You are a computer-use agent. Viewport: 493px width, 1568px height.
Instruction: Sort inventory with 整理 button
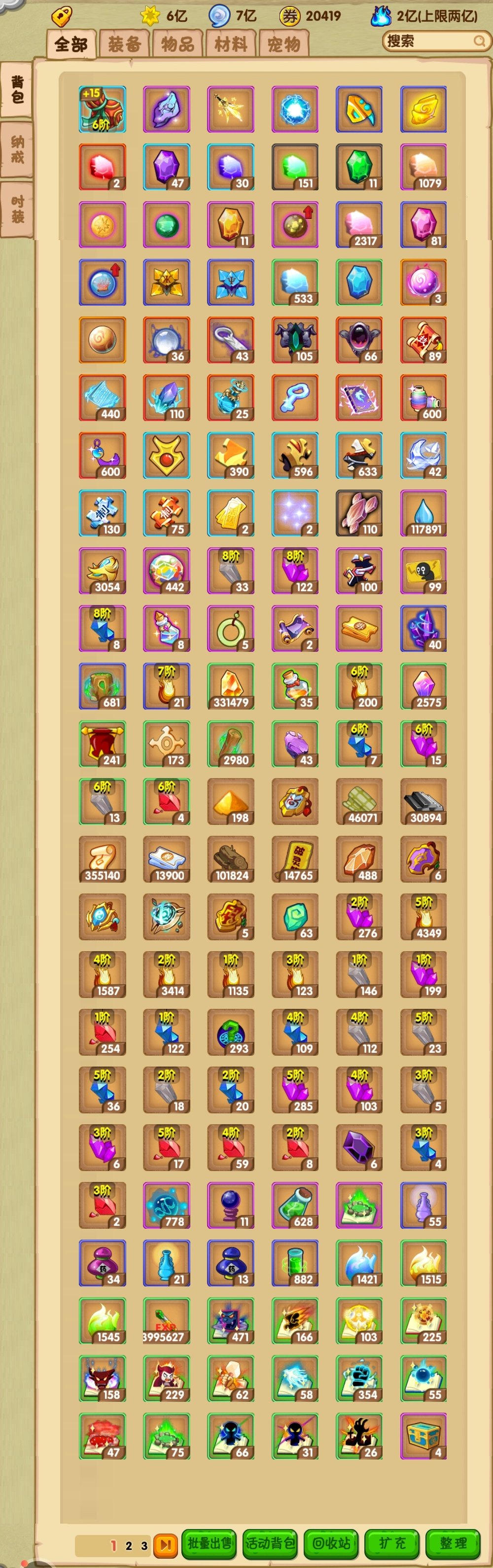(x=453, y=1543)
